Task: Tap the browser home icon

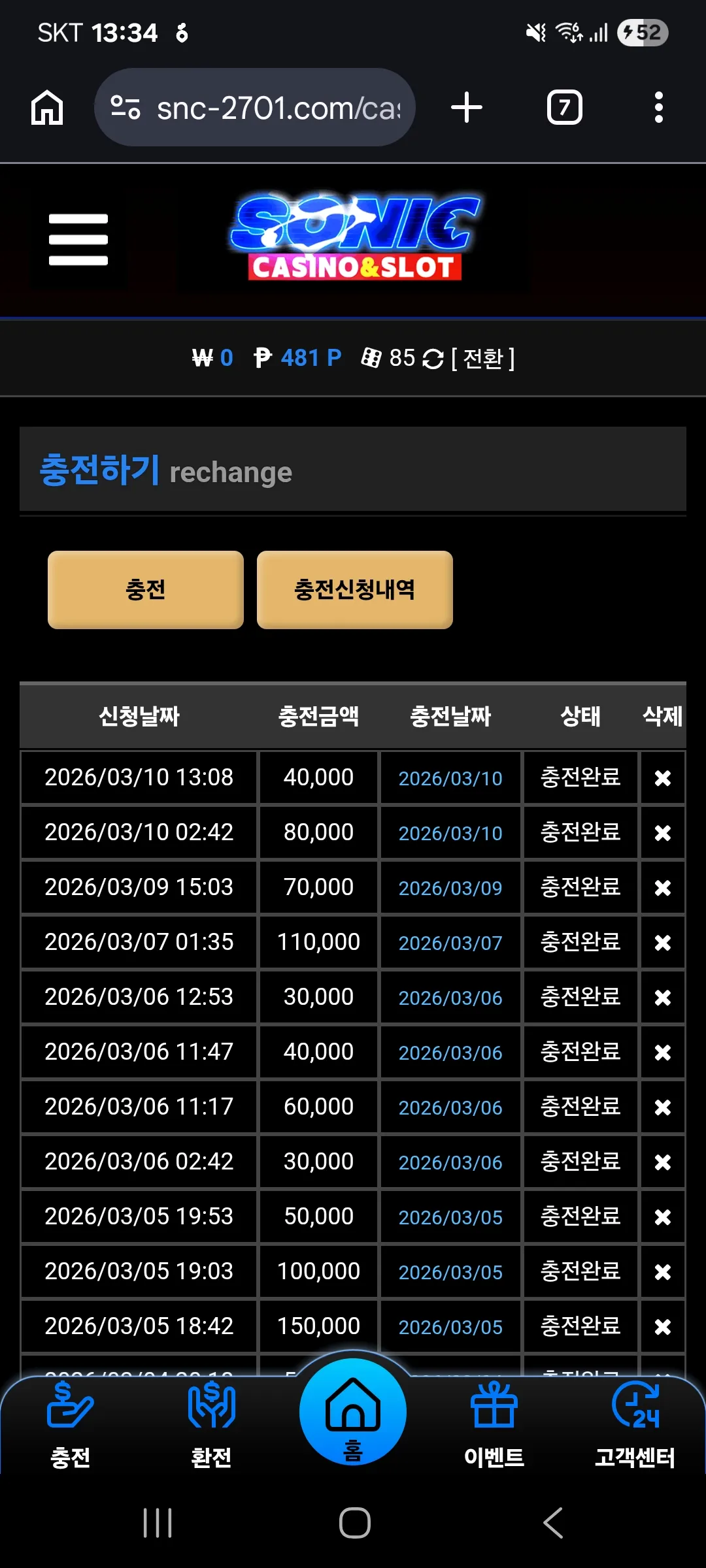Action: [47, 108]
